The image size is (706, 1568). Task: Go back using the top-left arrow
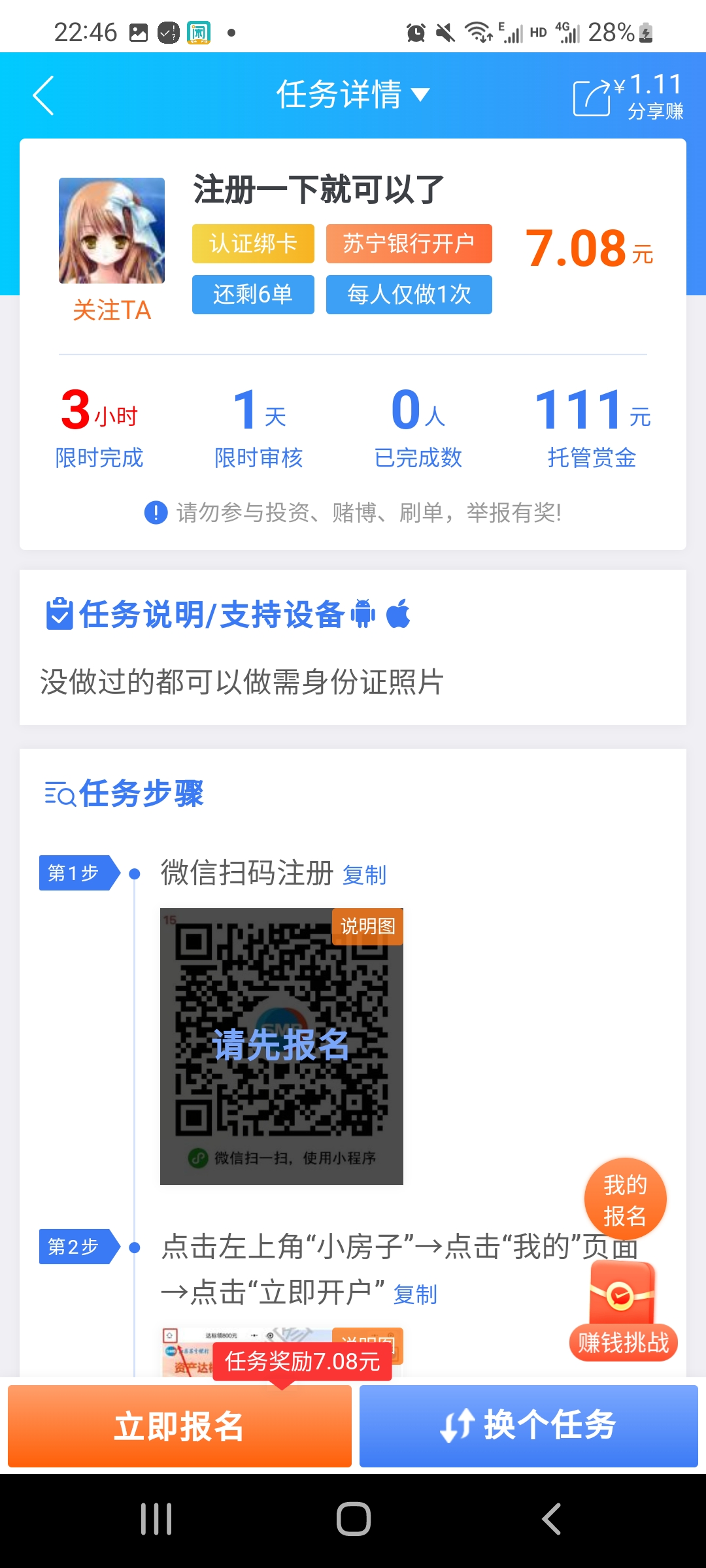pos(43,95)
